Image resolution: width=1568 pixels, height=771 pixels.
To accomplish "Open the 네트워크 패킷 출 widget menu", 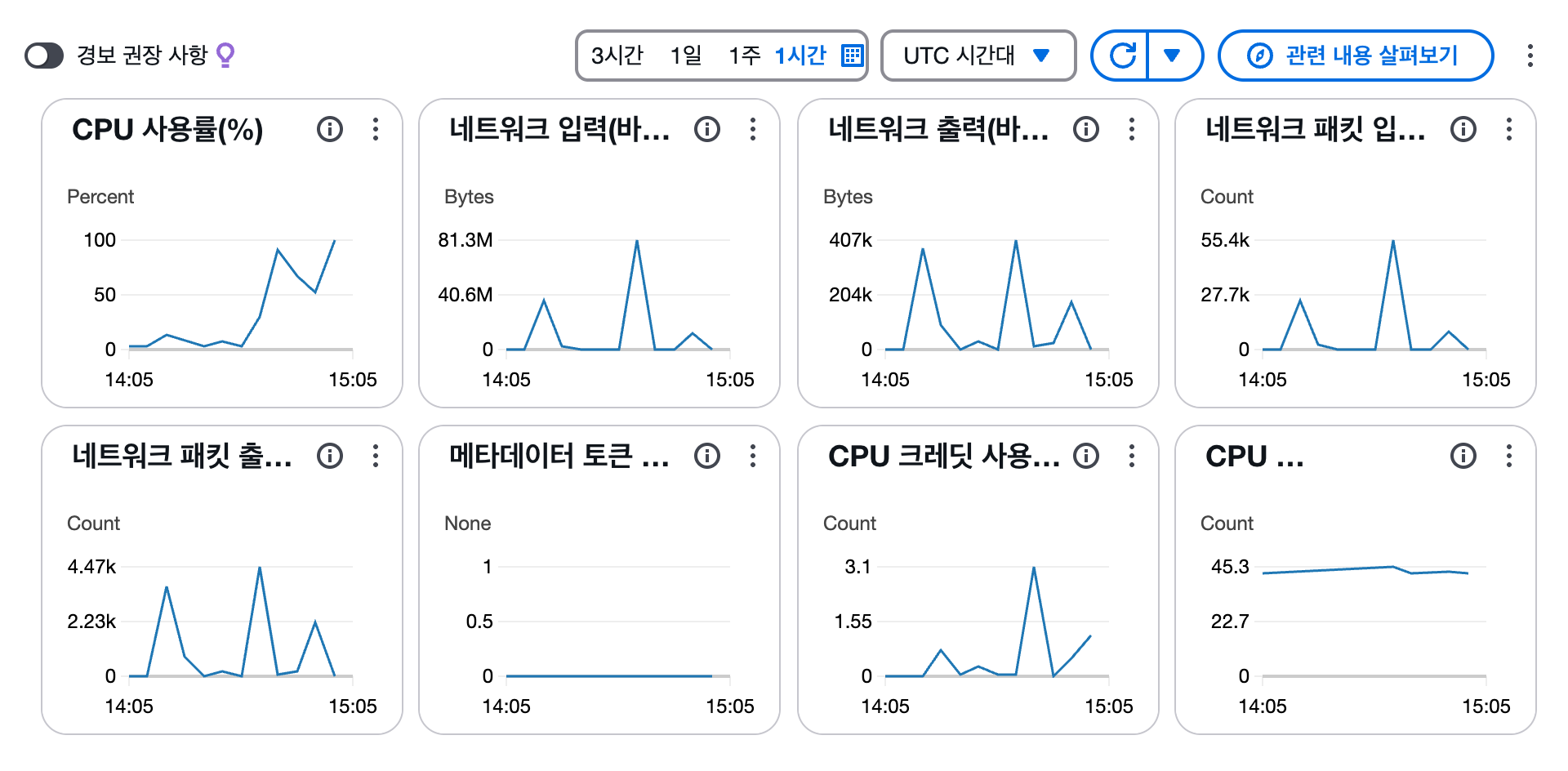I will [376, 456].
